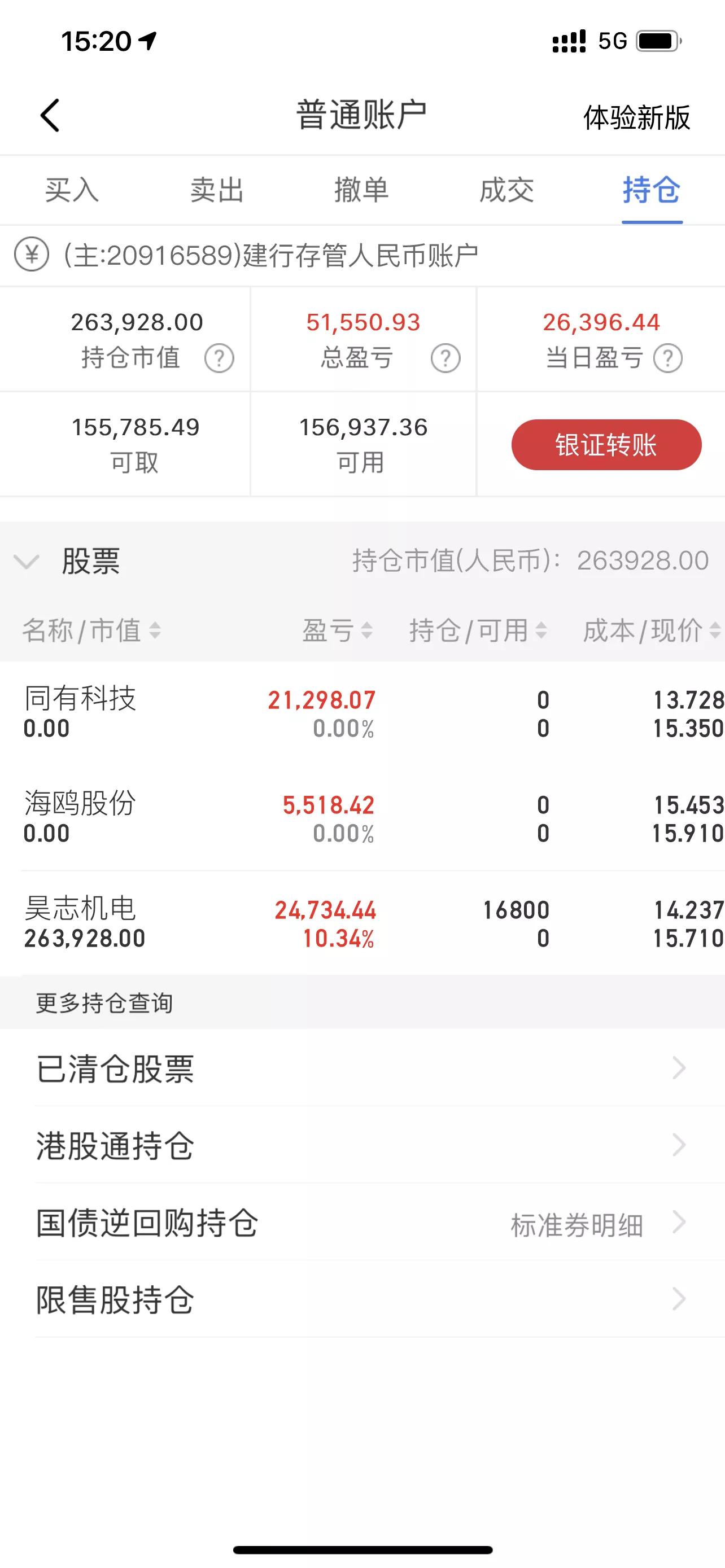Screen dimensions: 725x1568
Task: Tap the 银证转账 button
Action: click(606, 444)
